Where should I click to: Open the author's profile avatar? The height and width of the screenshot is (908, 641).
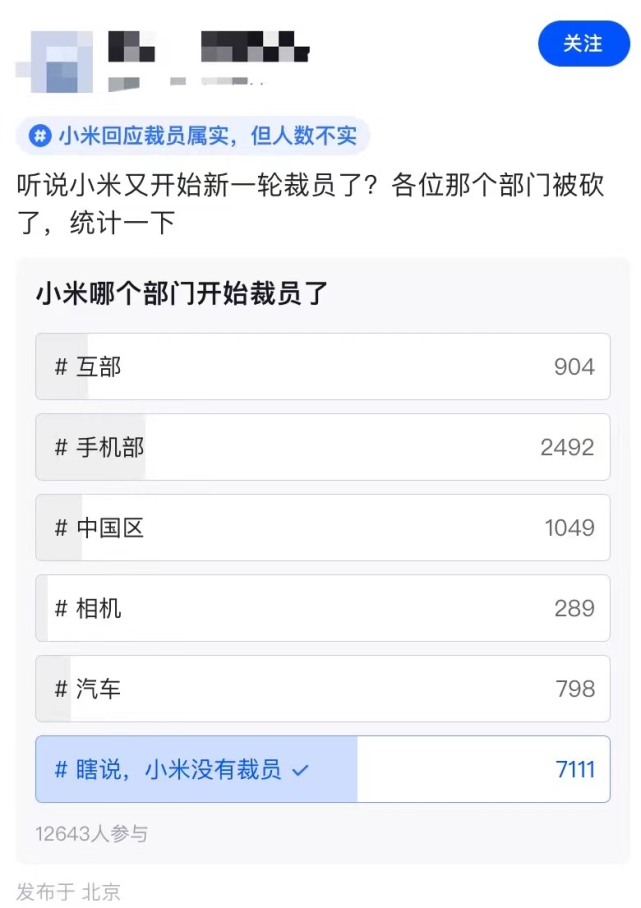point(60,58)
